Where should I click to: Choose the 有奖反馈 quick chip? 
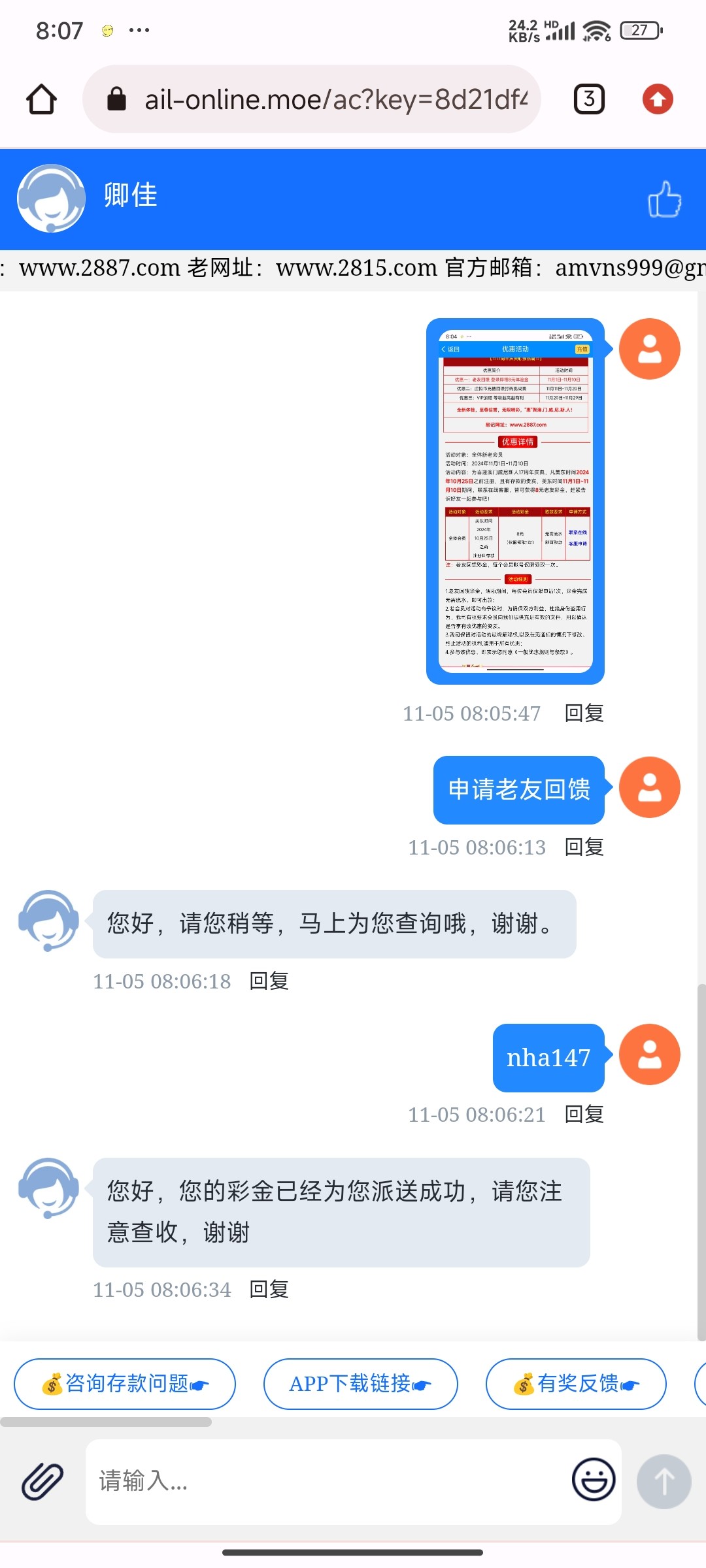[x=576, y=1384]
